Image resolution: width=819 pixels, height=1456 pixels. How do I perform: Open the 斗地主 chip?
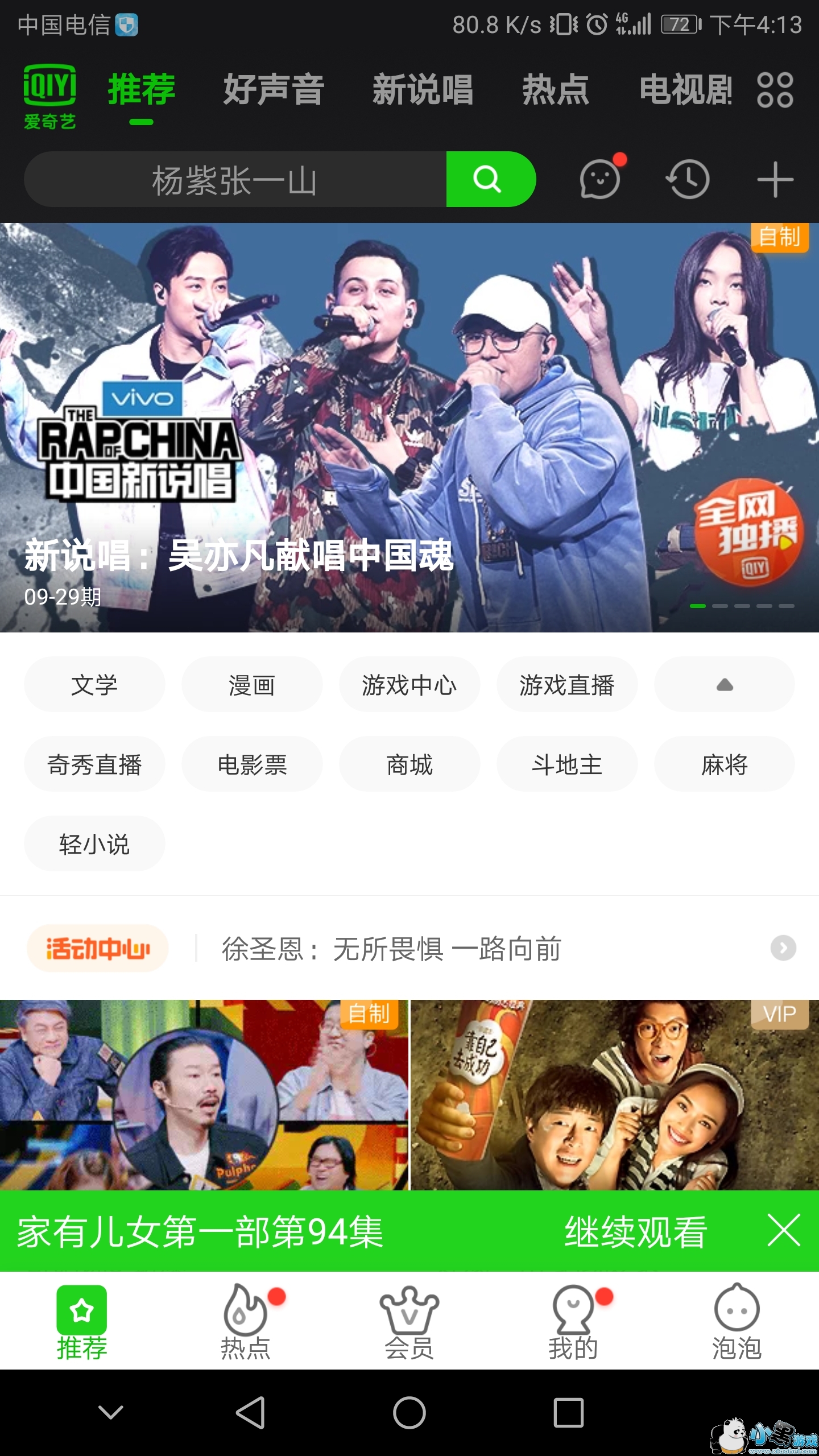[x=567, y=764]
